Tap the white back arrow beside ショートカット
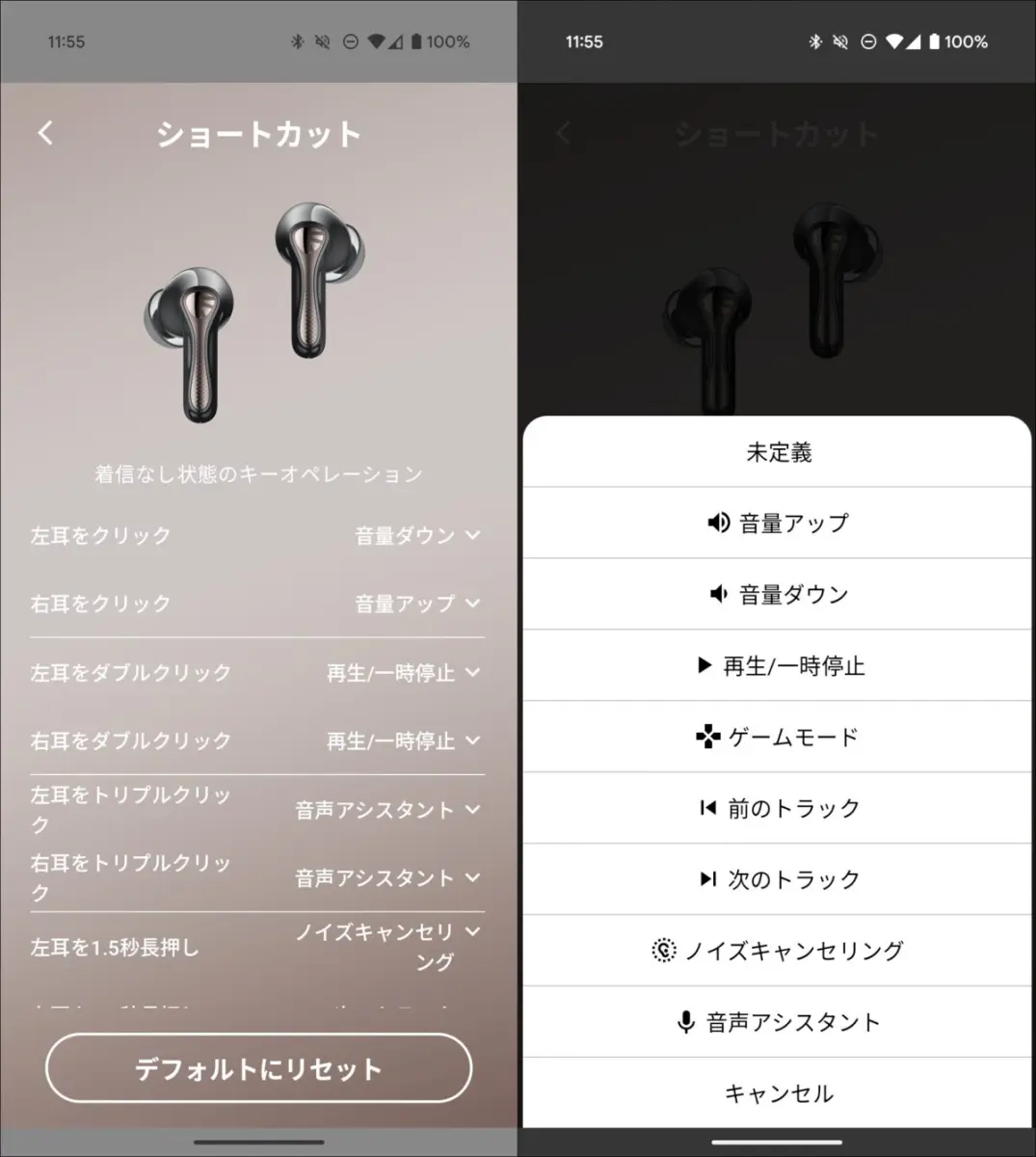1036x1157 pixels. coord(45,133)
